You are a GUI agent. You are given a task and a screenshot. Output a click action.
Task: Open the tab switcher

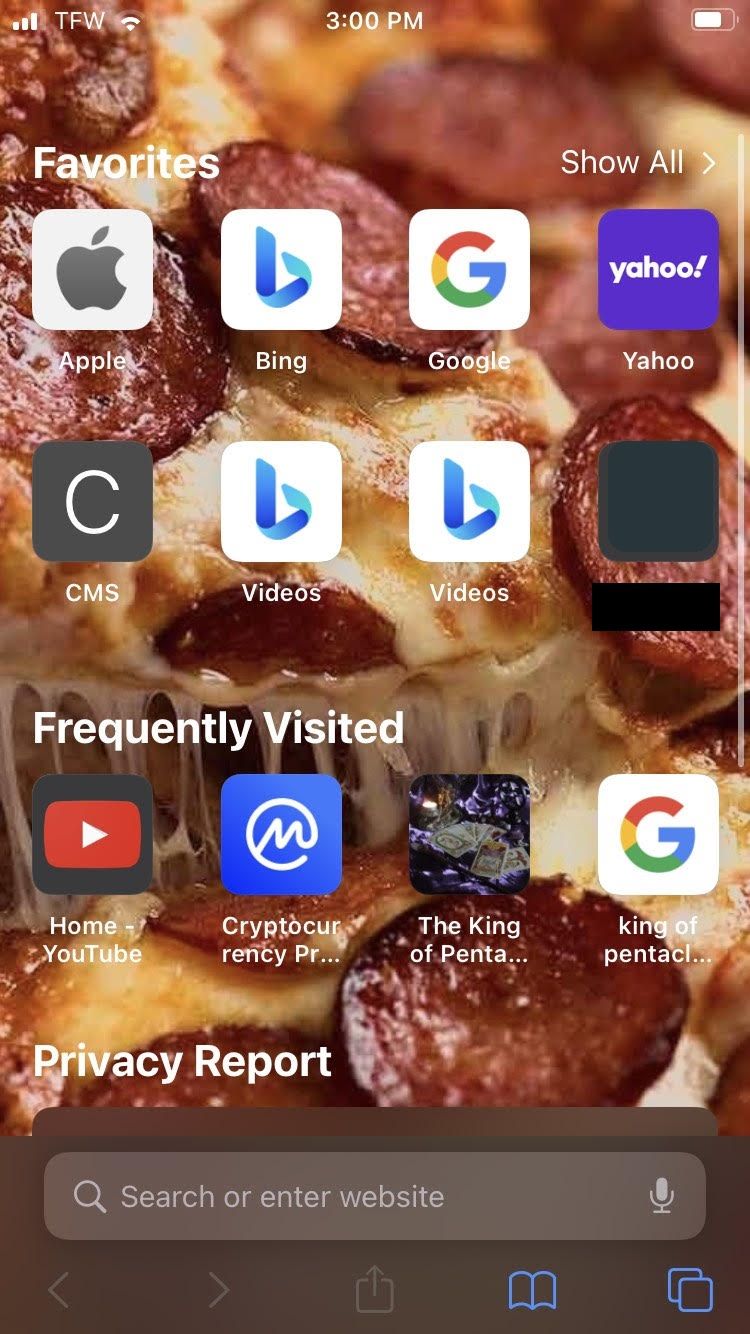pyautogui.click(x=690, y=1290)
